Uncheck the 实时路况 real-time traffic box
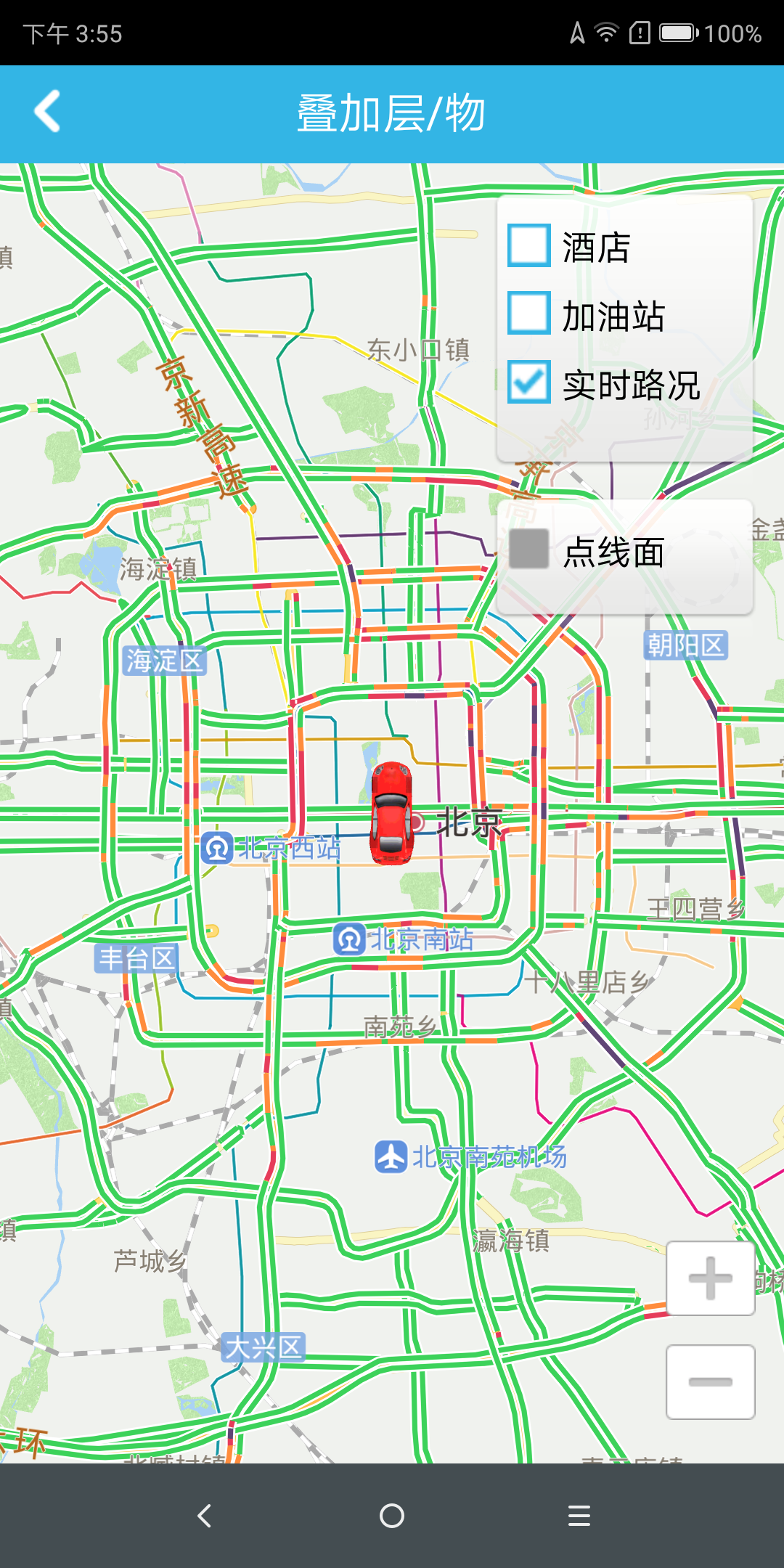 click(x=528, y=382)
